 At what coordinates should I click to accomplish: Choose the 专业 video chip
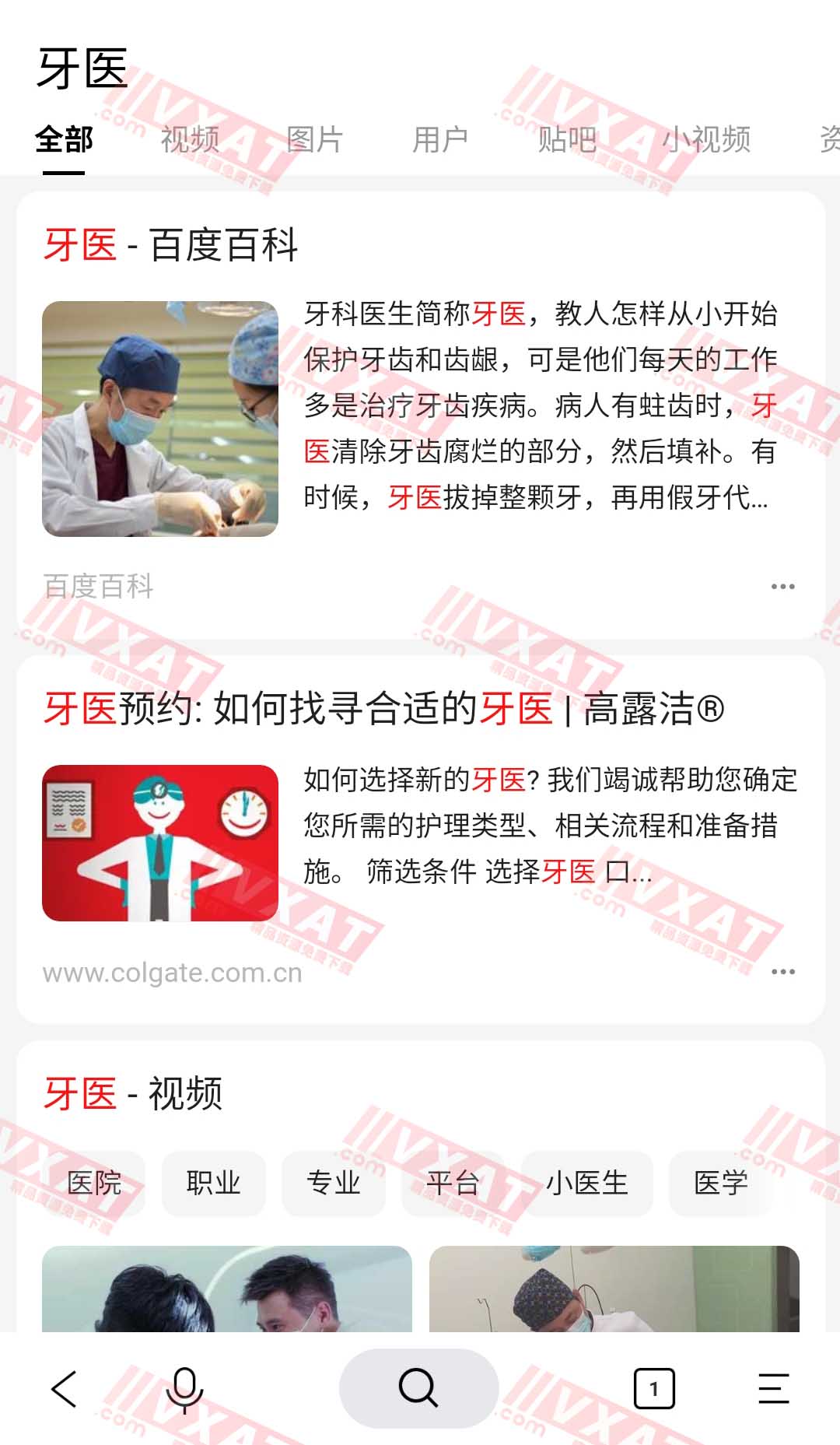334,1184
